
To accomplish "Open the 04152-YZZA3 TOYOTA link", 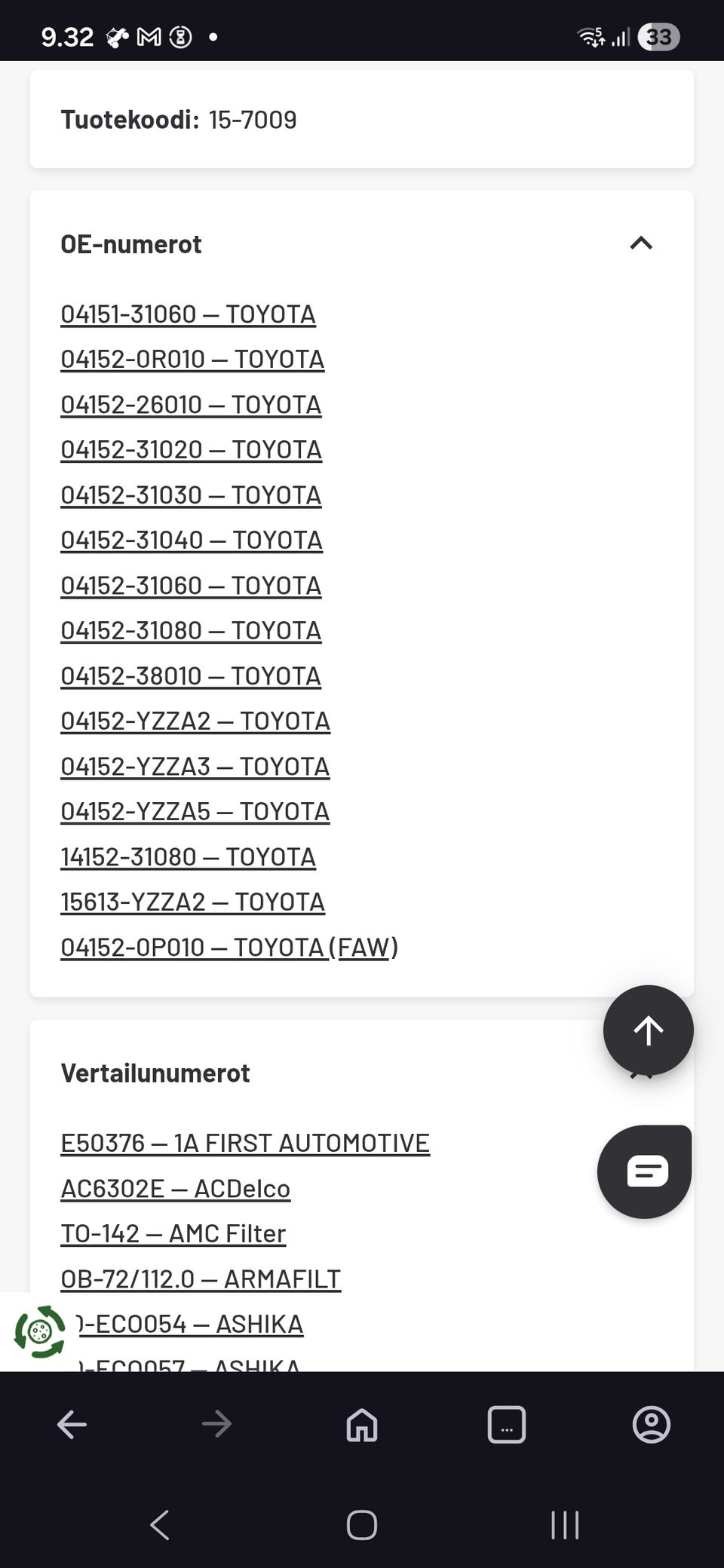I will point(195,766).
